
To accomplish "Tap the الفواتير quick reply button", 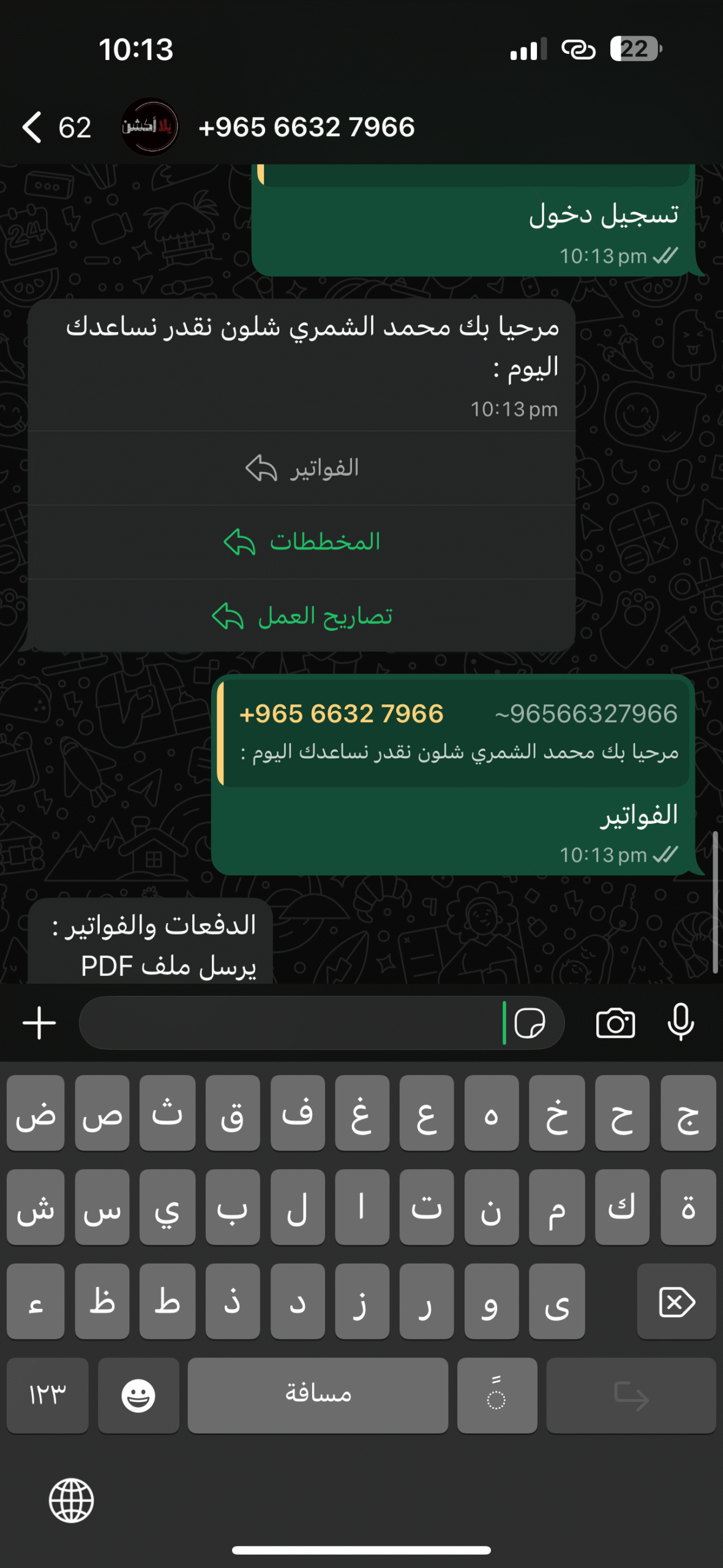I will pyautogui.click(x=302, y=469).
